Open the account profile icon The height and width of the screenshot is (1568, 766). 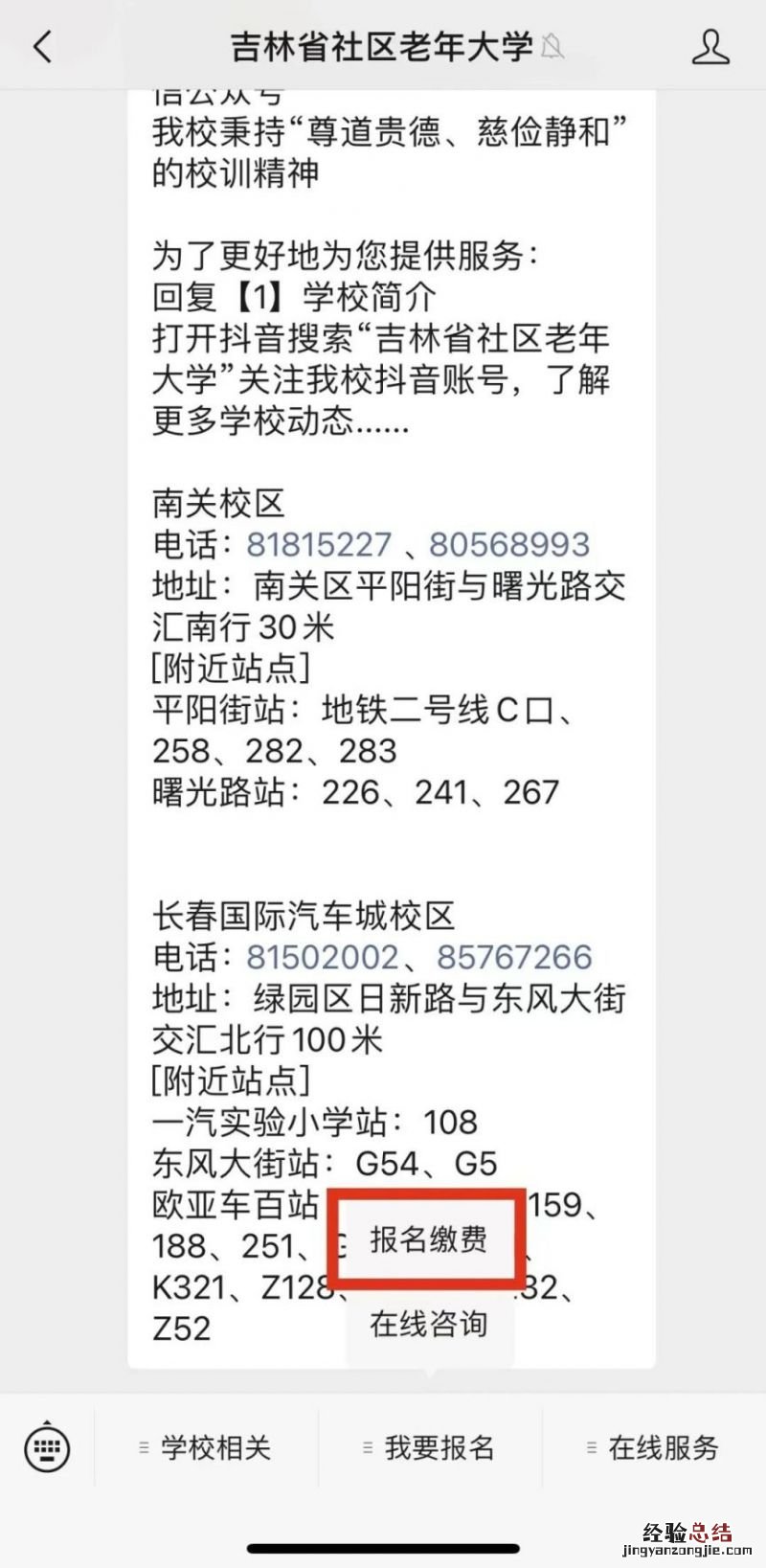pyautogui.click(x=710, y=46)
